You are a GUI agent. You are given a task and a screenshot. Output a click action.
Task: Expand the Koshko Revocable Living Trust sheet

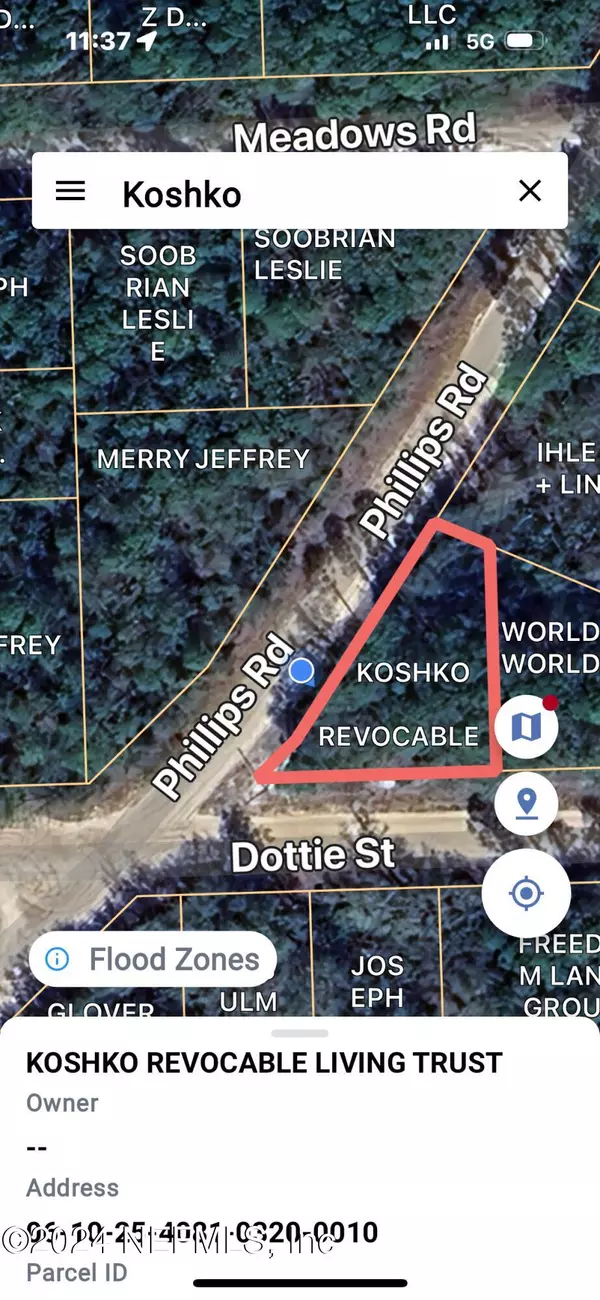pos(300,1034)
